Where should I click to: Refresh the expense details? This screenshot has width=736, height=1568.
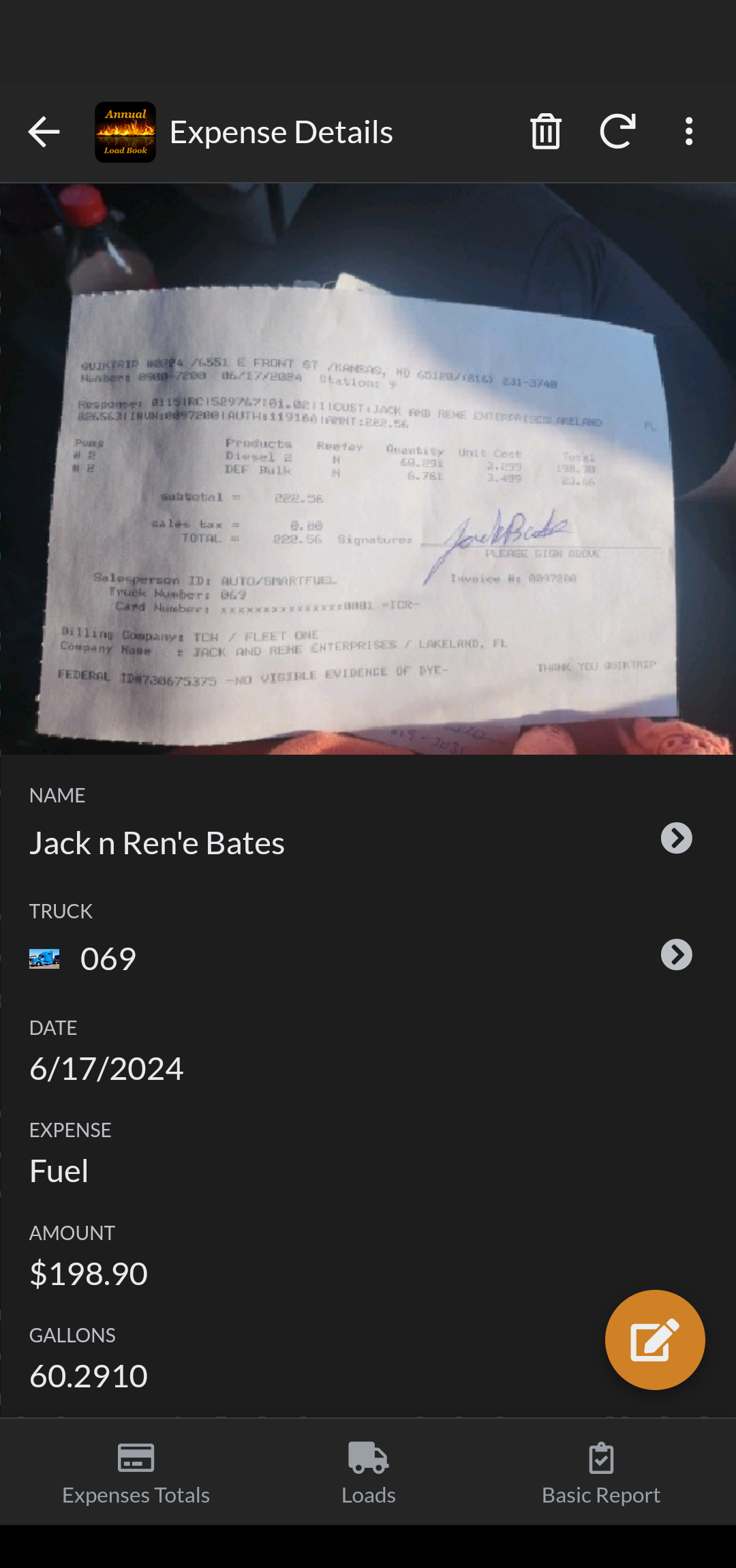(617, 132)
